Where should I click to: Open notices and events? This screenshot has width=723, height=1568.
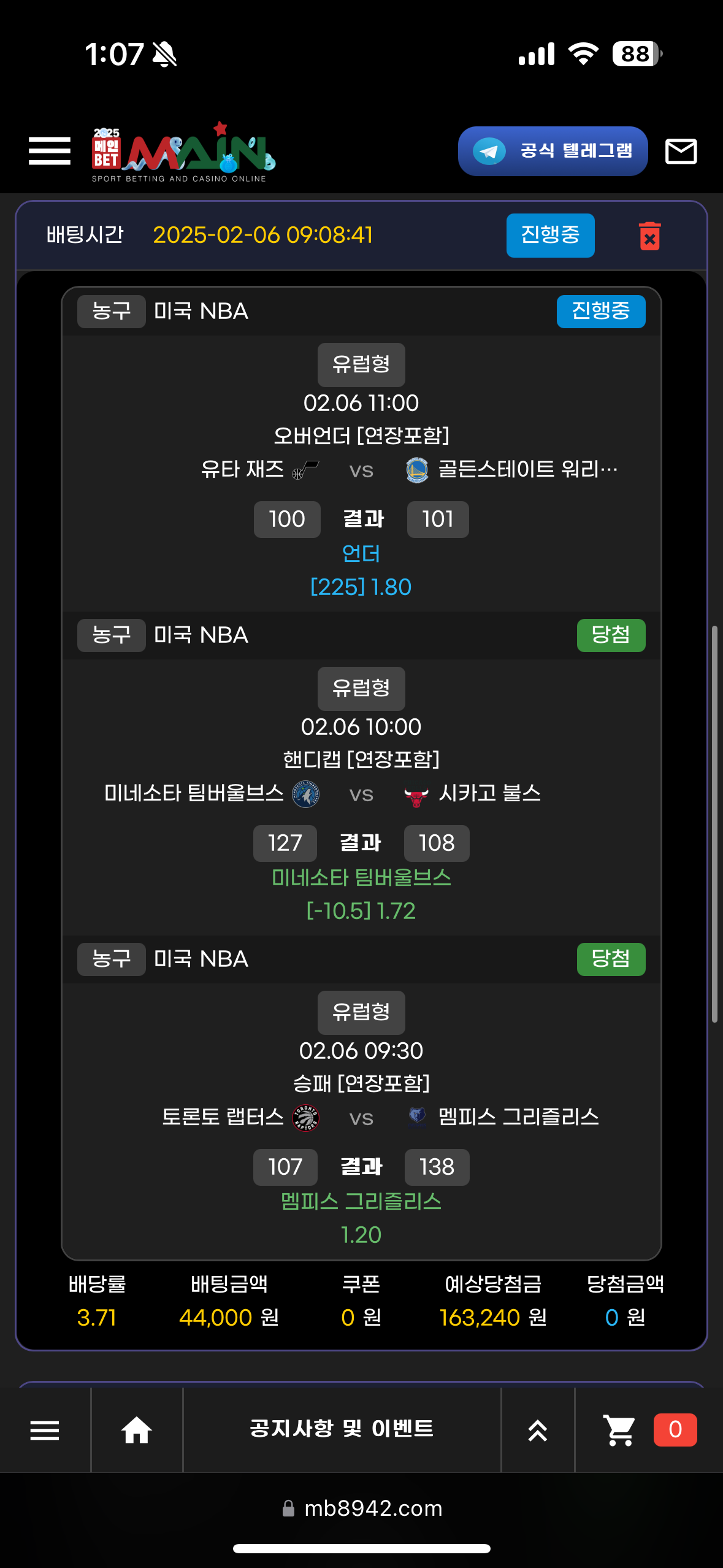[x=342, y=1429]
